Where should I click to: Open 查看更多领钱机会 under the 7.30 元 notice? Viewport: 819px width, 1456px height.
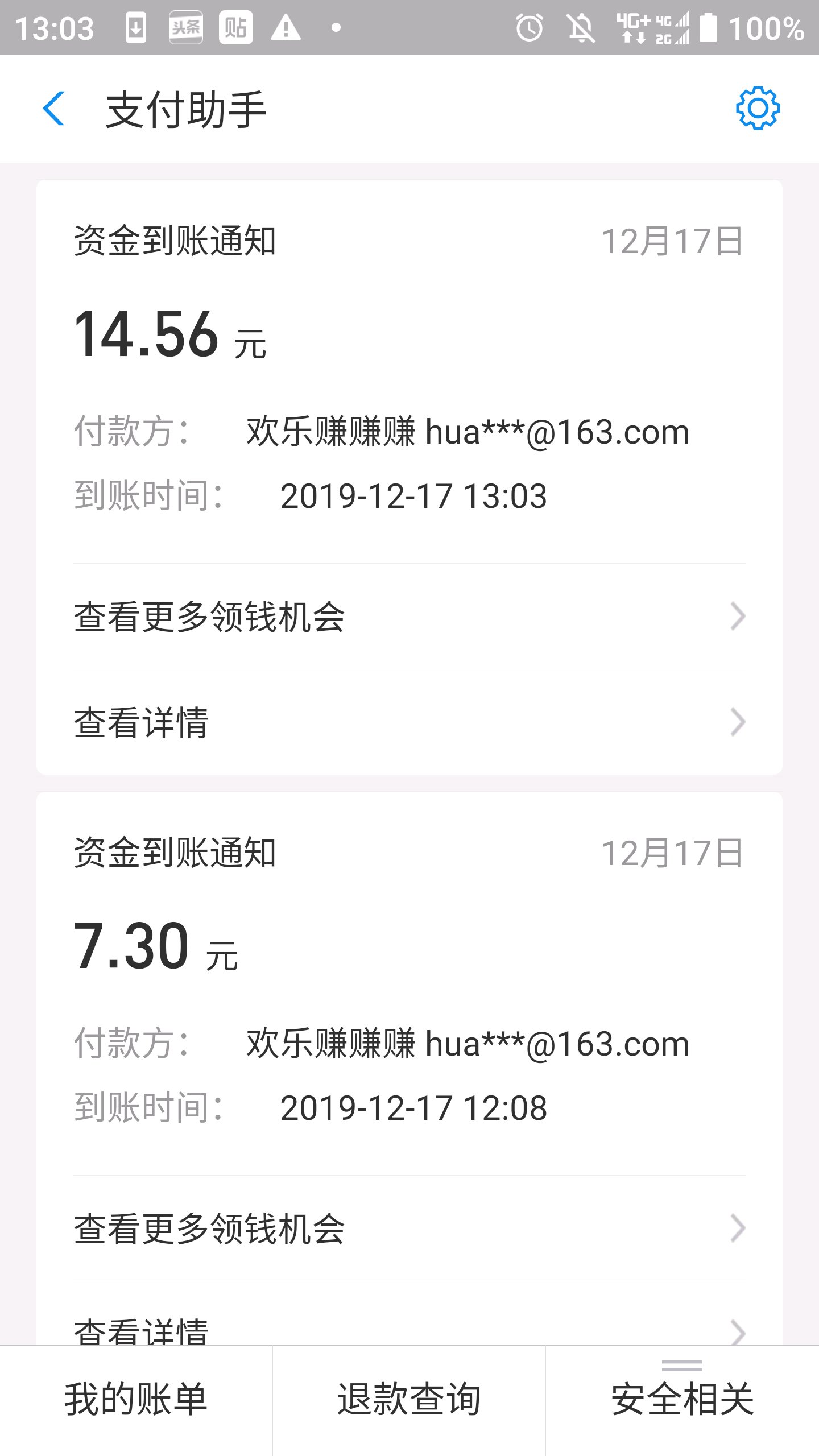[x=409, y=1228]
